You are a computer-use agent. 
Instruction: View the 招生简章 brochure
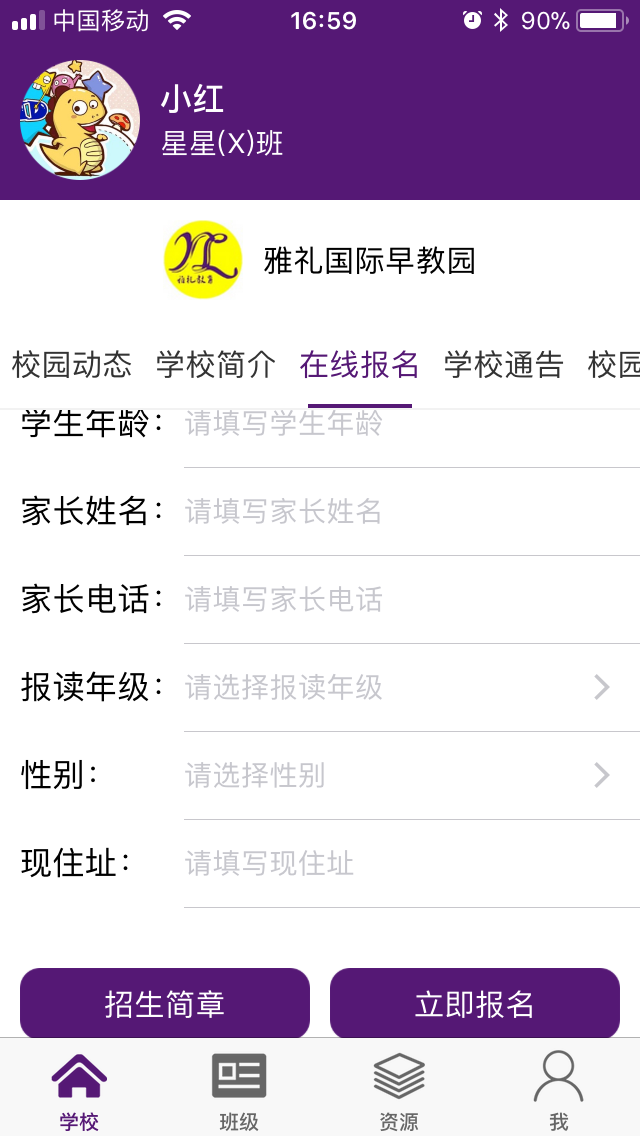click(165, 1004)
